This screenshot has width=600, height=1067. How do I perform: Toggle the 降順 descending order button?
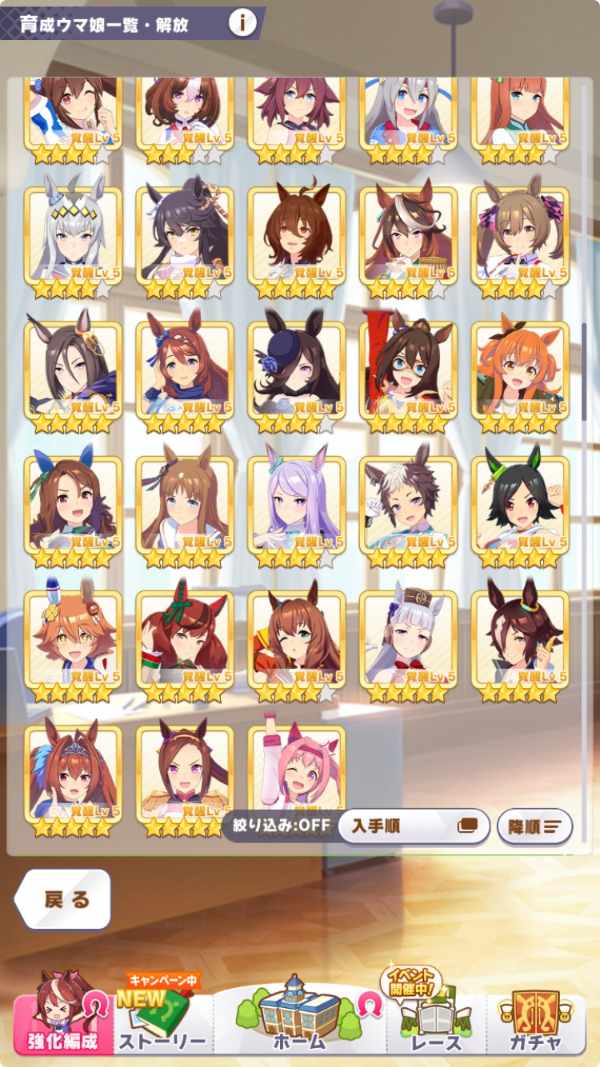click(534, 826)
